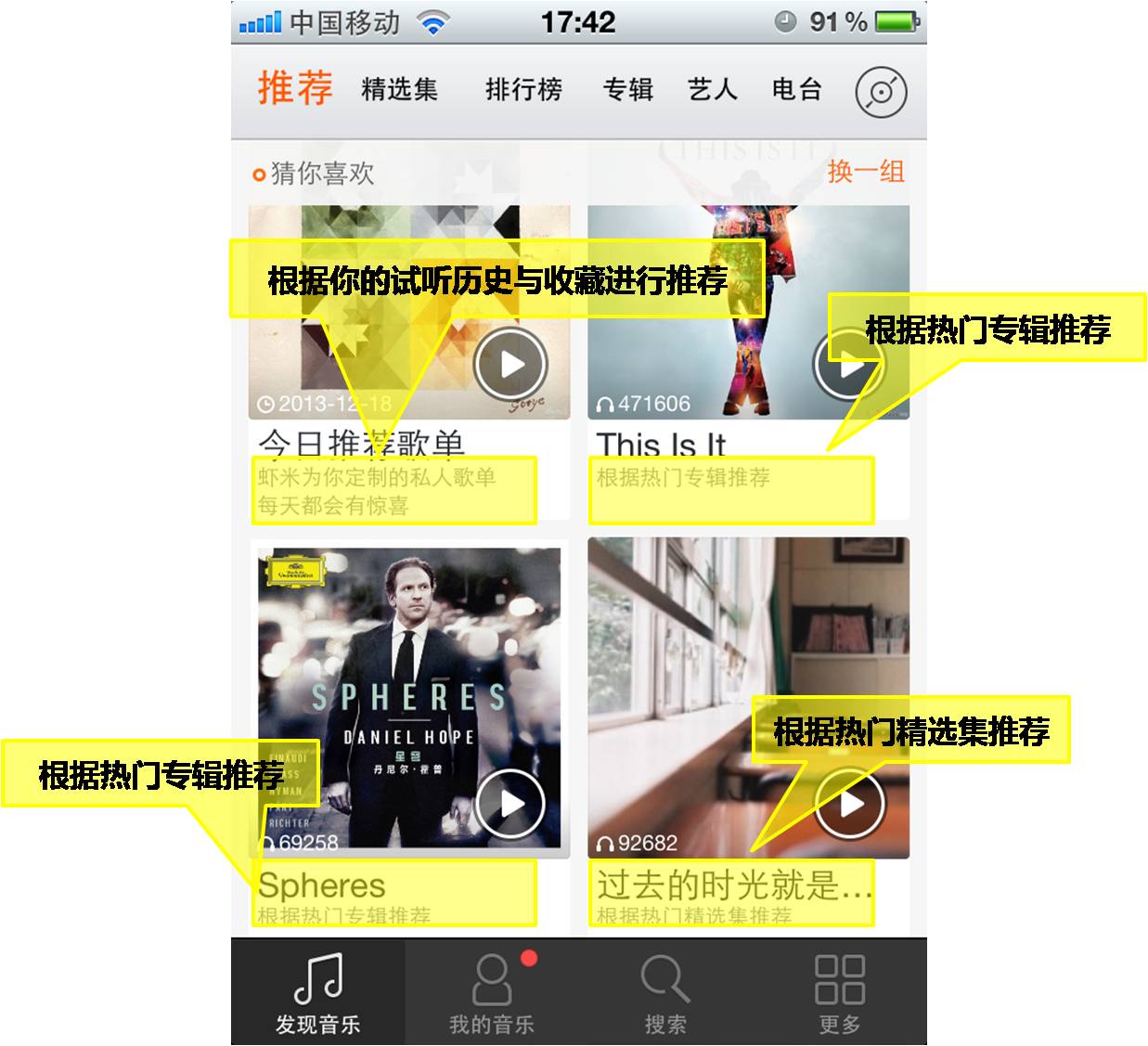Play the 过去的时光就是 collection
The height and width of the screenshot is (1046, 1148).
click(850, 804)
